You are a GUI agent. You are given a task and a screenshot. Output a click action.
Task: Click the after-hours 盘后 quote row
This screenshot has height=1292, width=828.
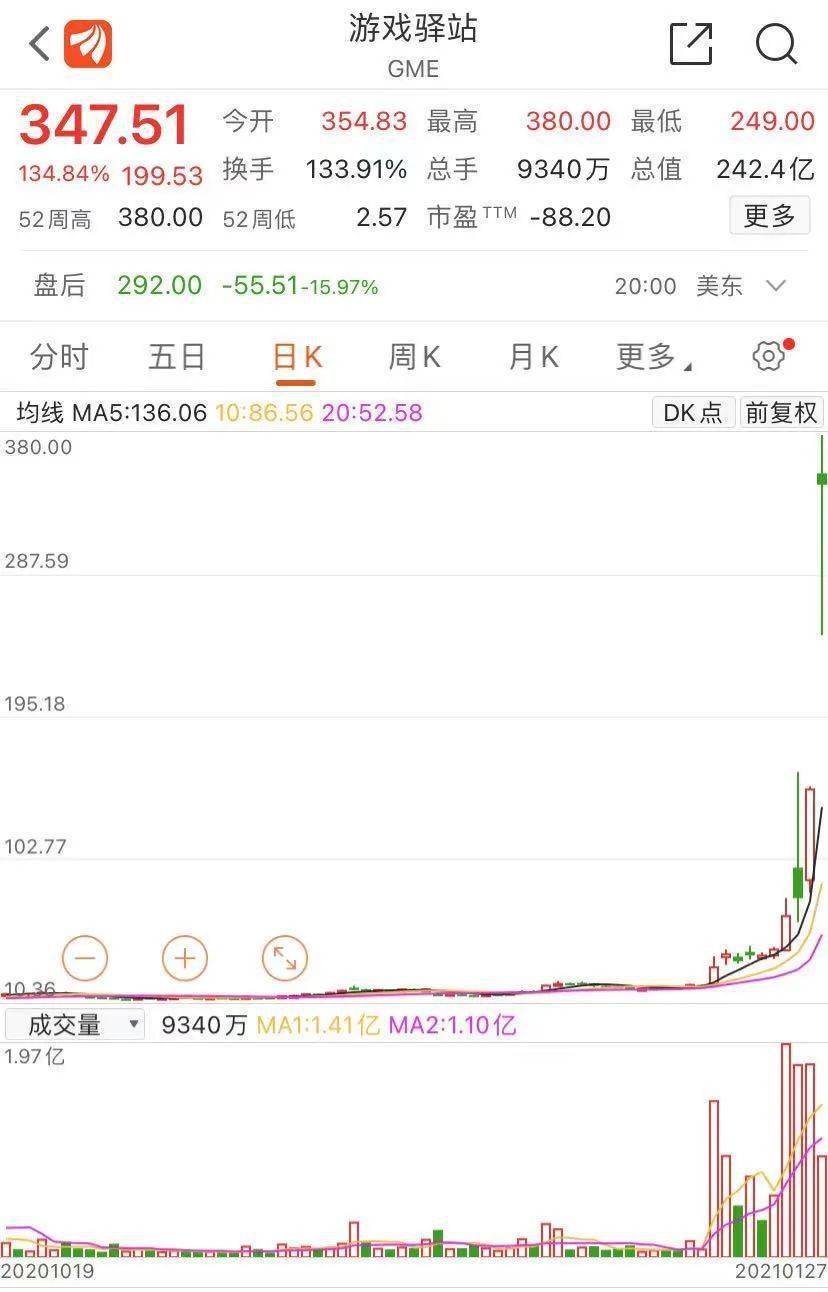tap(200, 286)
